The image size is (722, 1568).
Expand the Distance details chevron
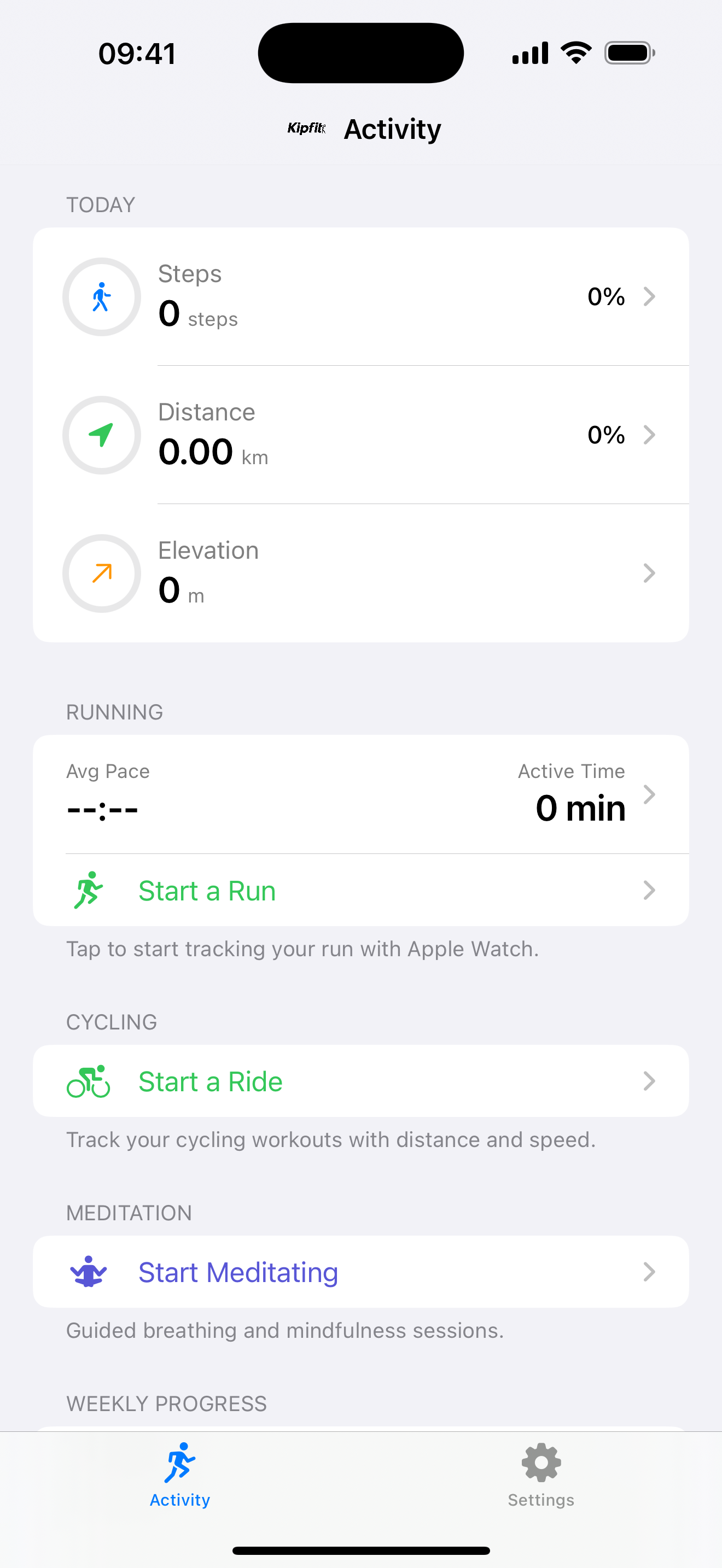tap(650, 435)
